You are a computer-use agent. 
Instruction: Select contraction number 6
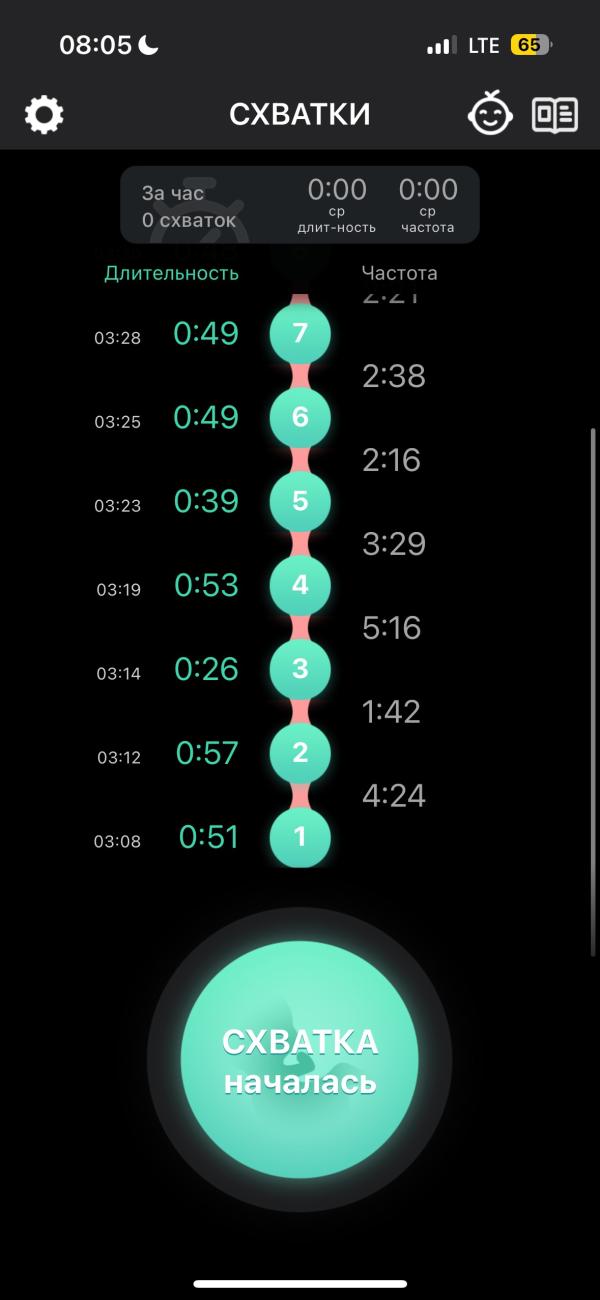tap(300, 417)
